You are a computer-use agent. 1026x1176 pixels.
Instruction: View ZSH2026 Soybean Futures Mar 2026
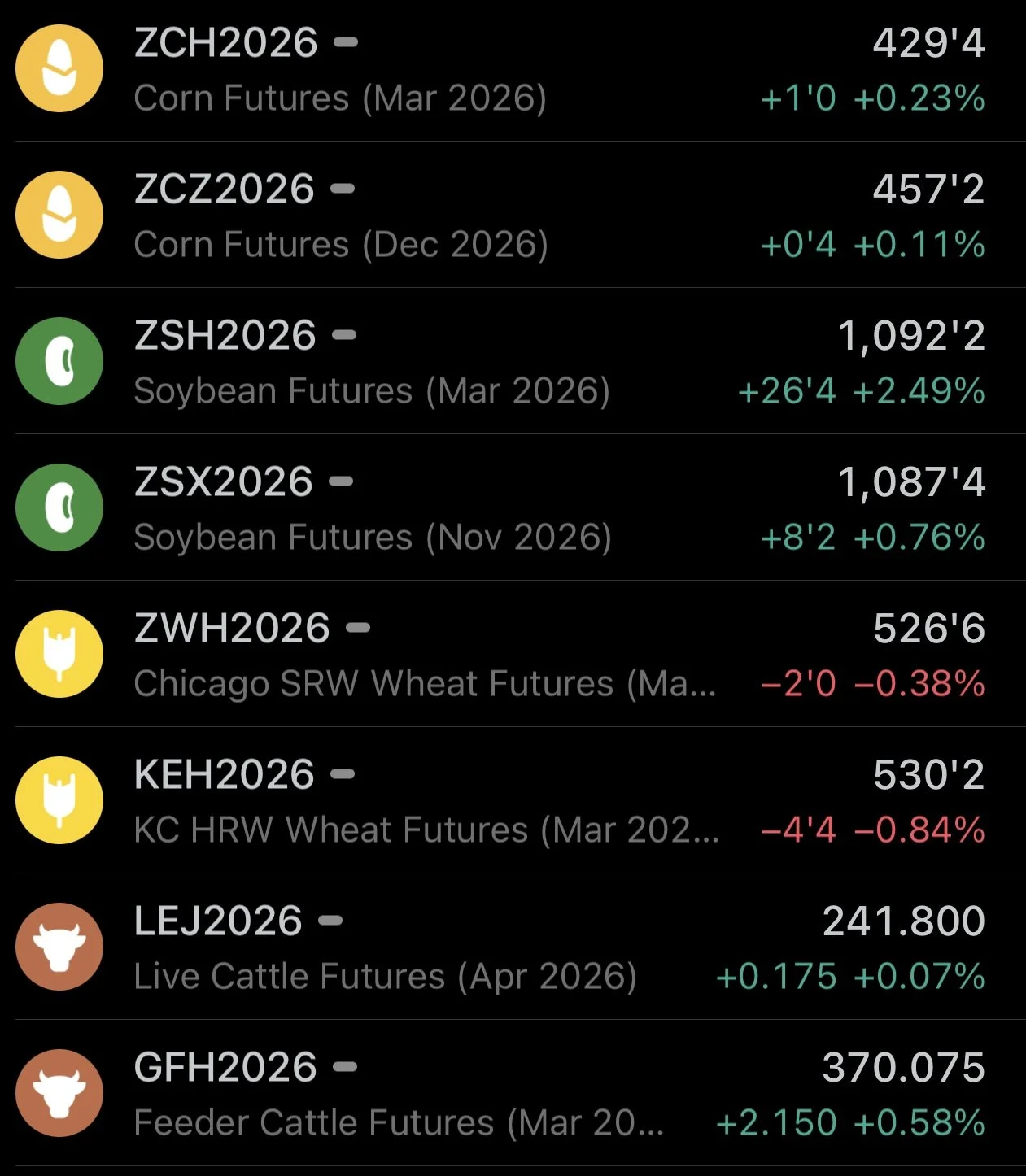pyautogui.click(x=513, y=362)
